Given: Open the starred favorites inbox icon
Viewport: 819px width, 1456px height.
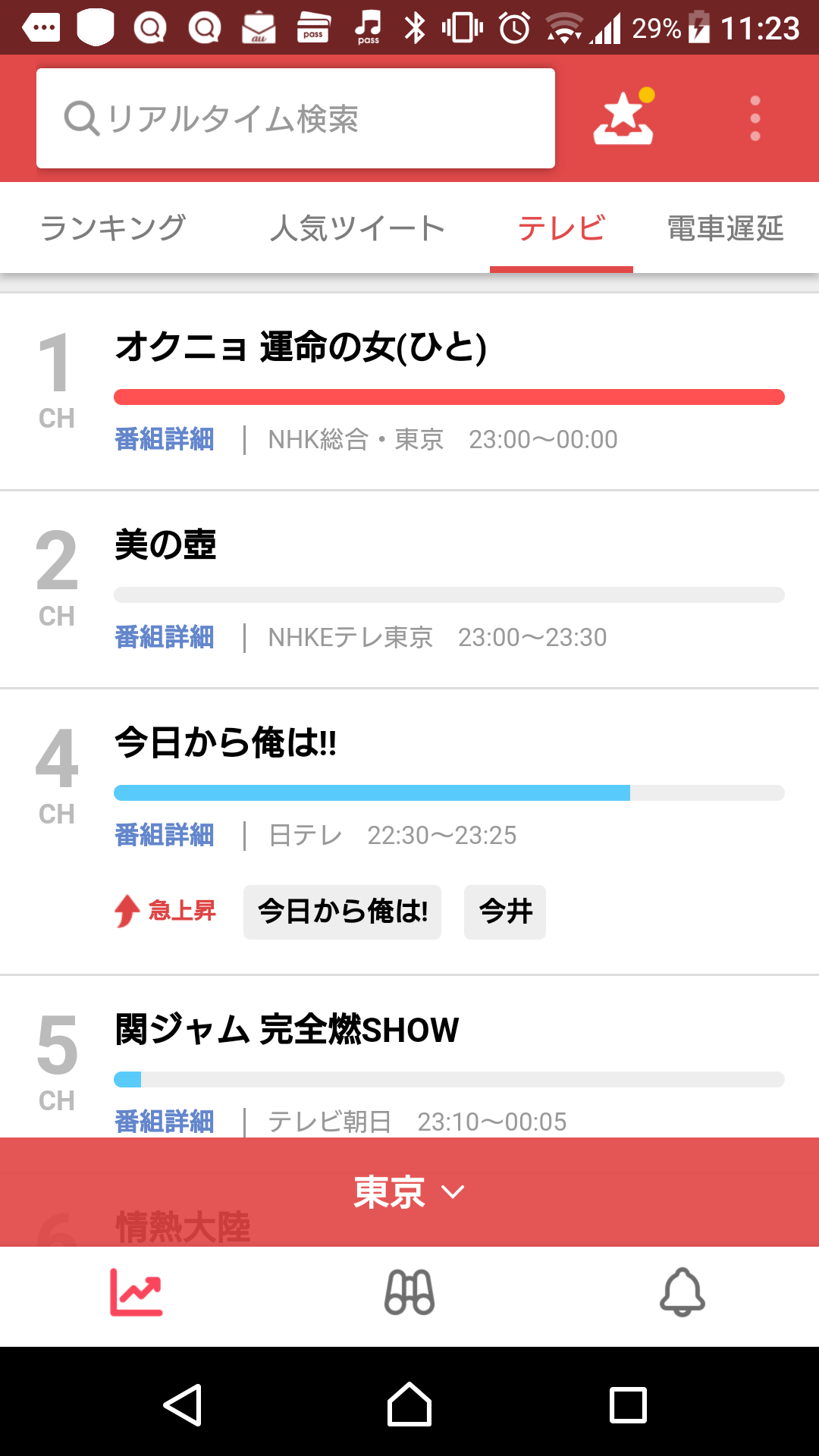Looking at the screenshot, I should tap(624, 118).
